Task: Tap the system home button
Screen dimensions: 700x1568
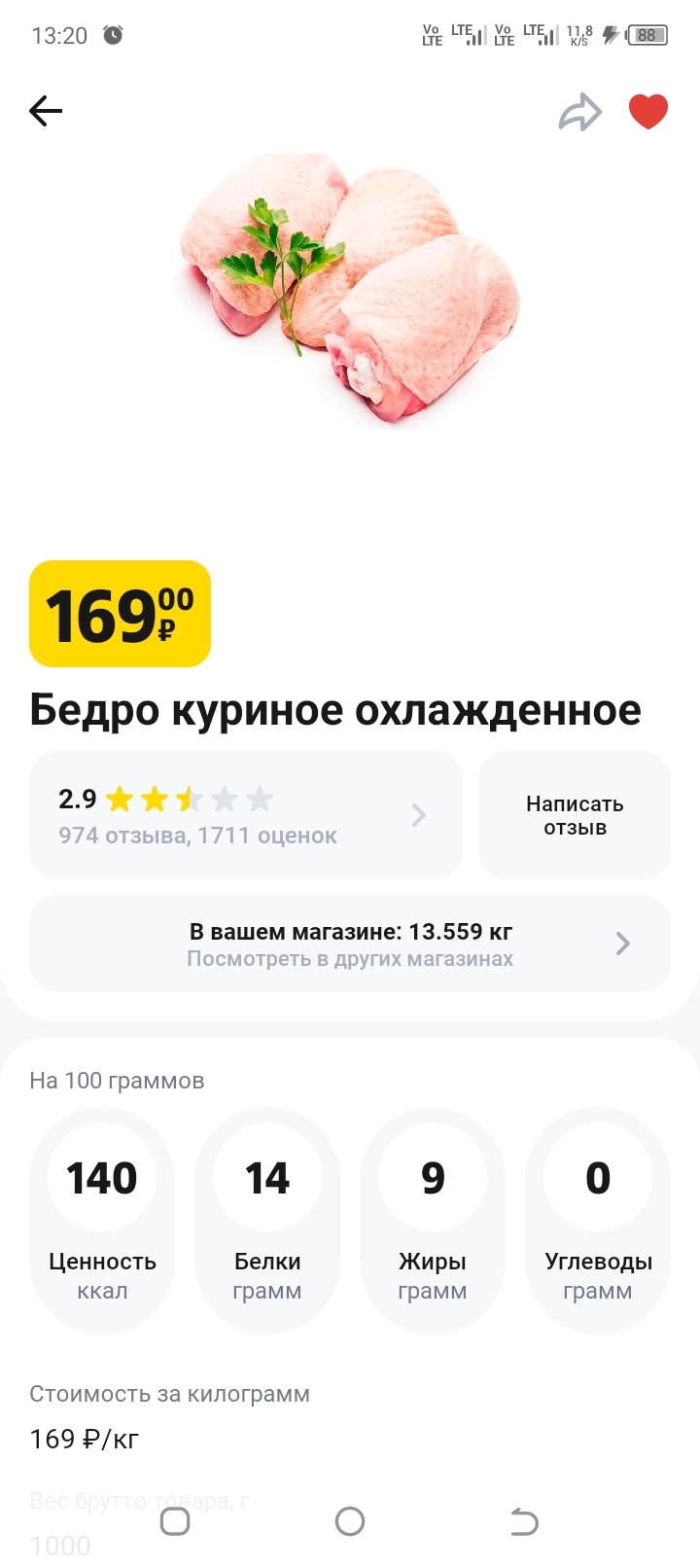Action: 350,1521
